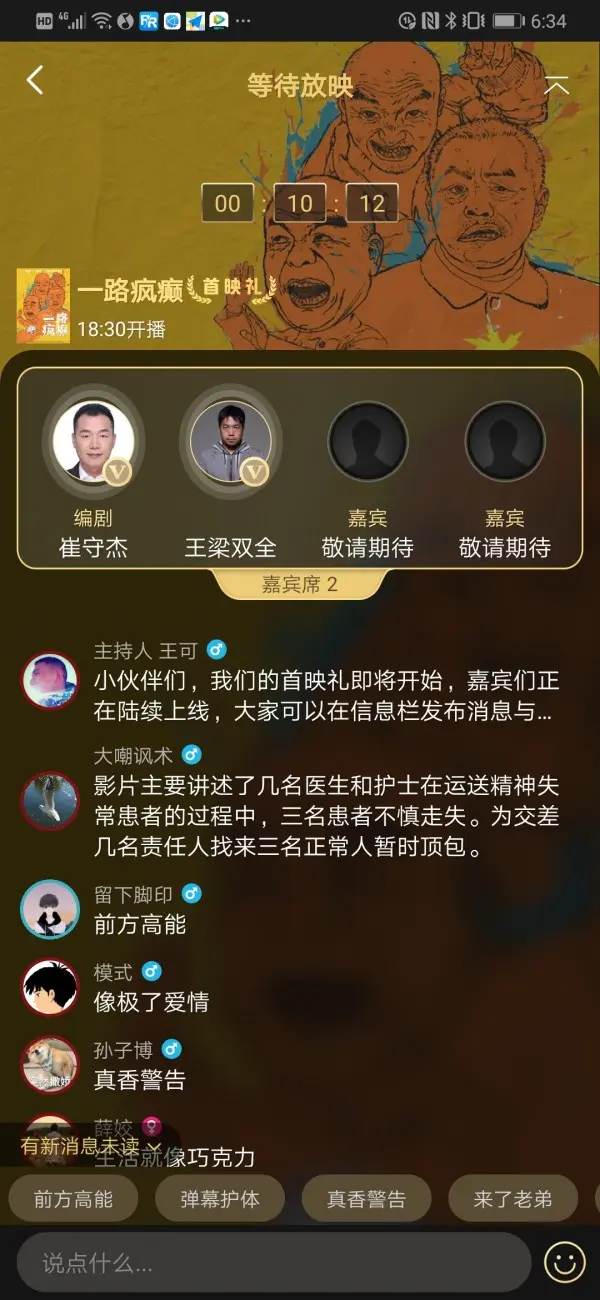Send the 前方高能 quick reply chip
600x1300 pixels.
point(73,1199)
